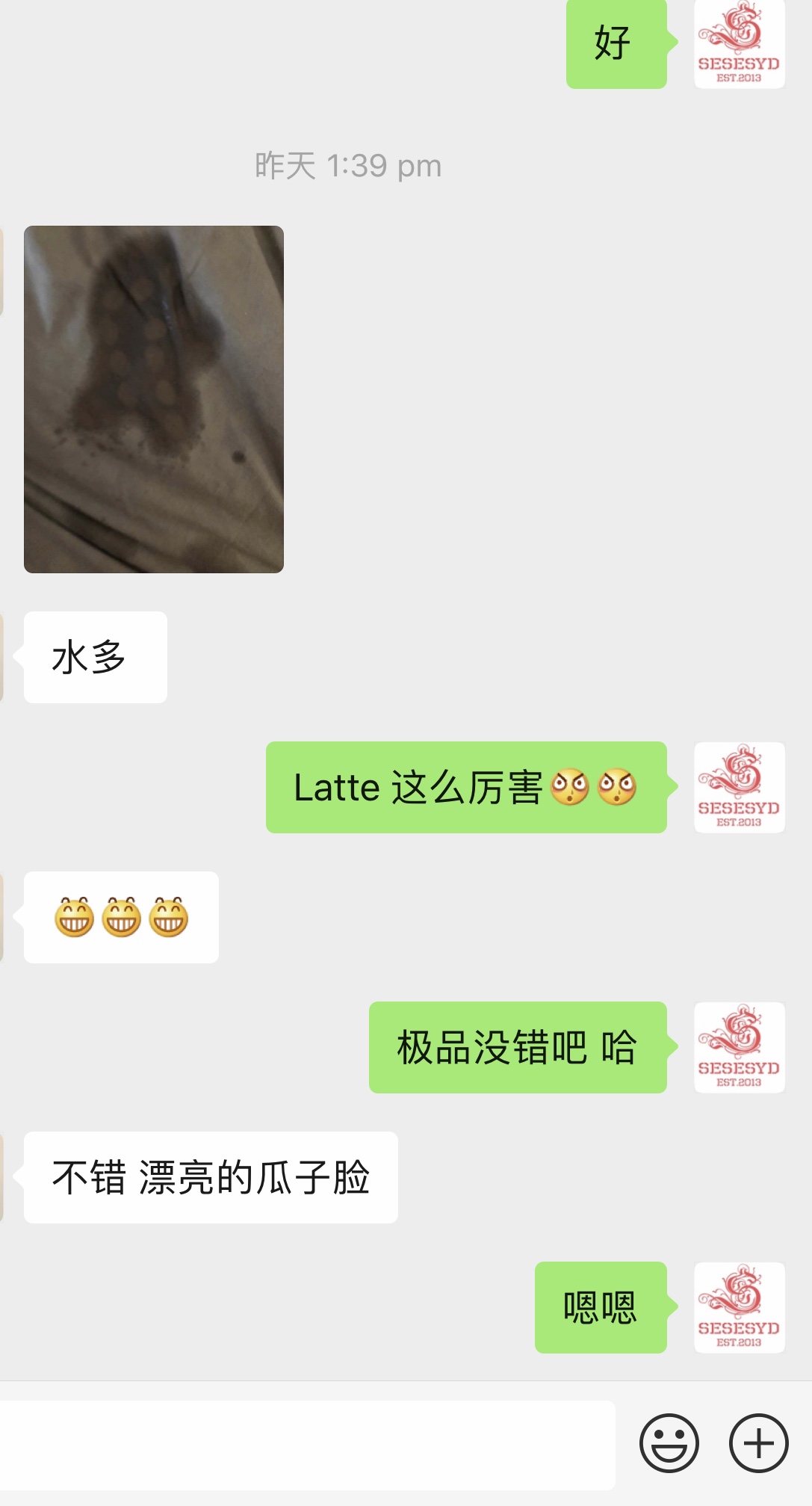The height and width of the screenshot is (1506, 812).
Task: Open the avatar beside the 嗯嗯 message
Action: tap(739, 1307)
